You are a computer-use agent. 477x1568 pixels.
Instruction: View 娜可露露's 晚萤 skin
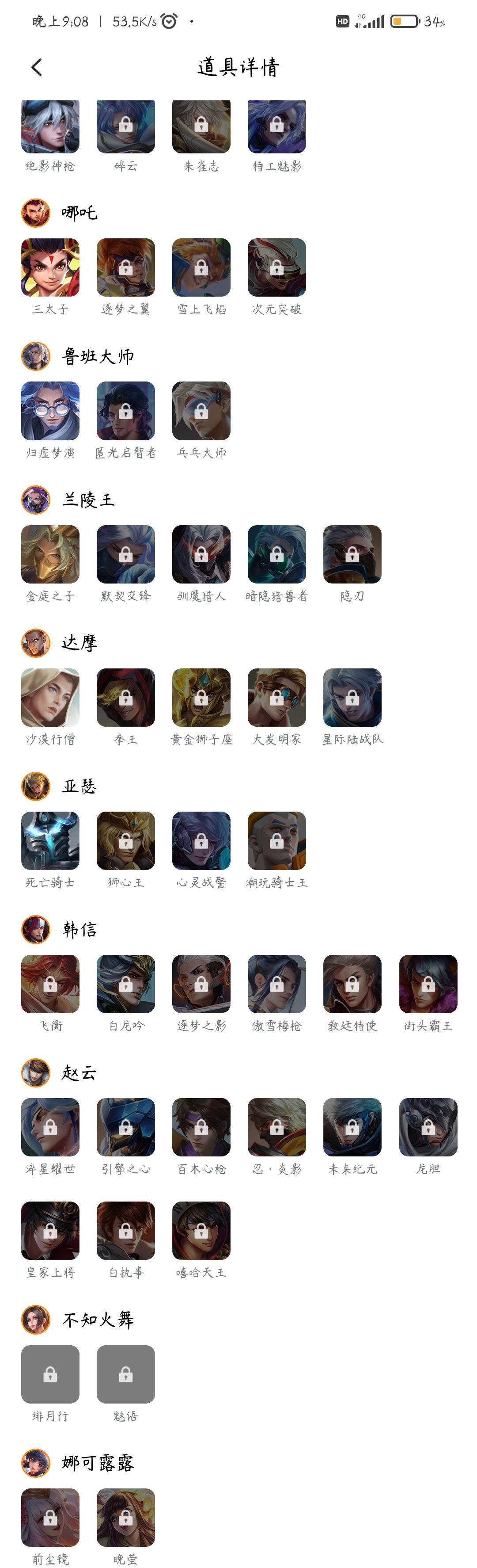[125, 1517]
